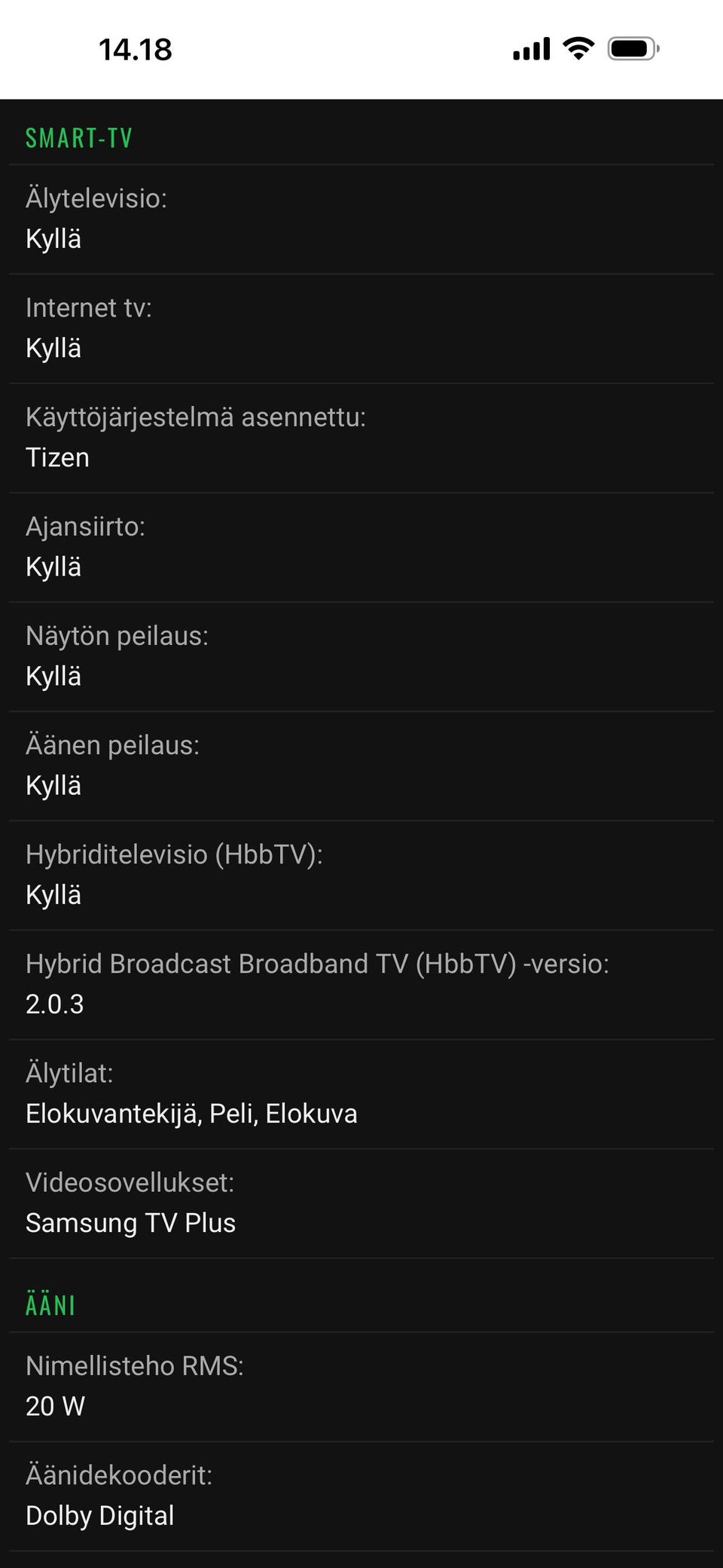Tap the Samsung TV Plus app entry
The width and height of the screenshot is (723, 1568).
(131, 1224)
